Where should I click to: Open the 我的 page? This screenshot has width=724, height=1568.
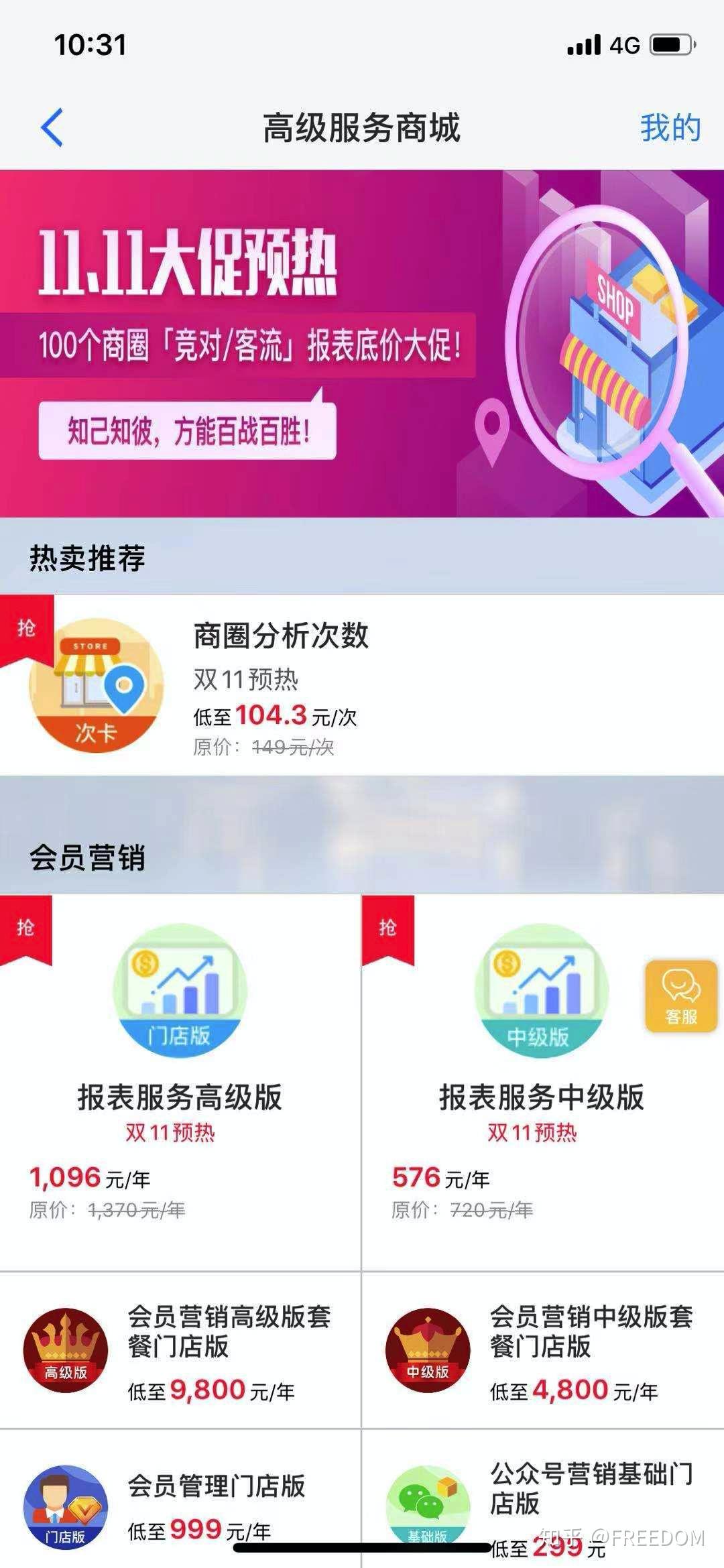(x=670, y=127)
